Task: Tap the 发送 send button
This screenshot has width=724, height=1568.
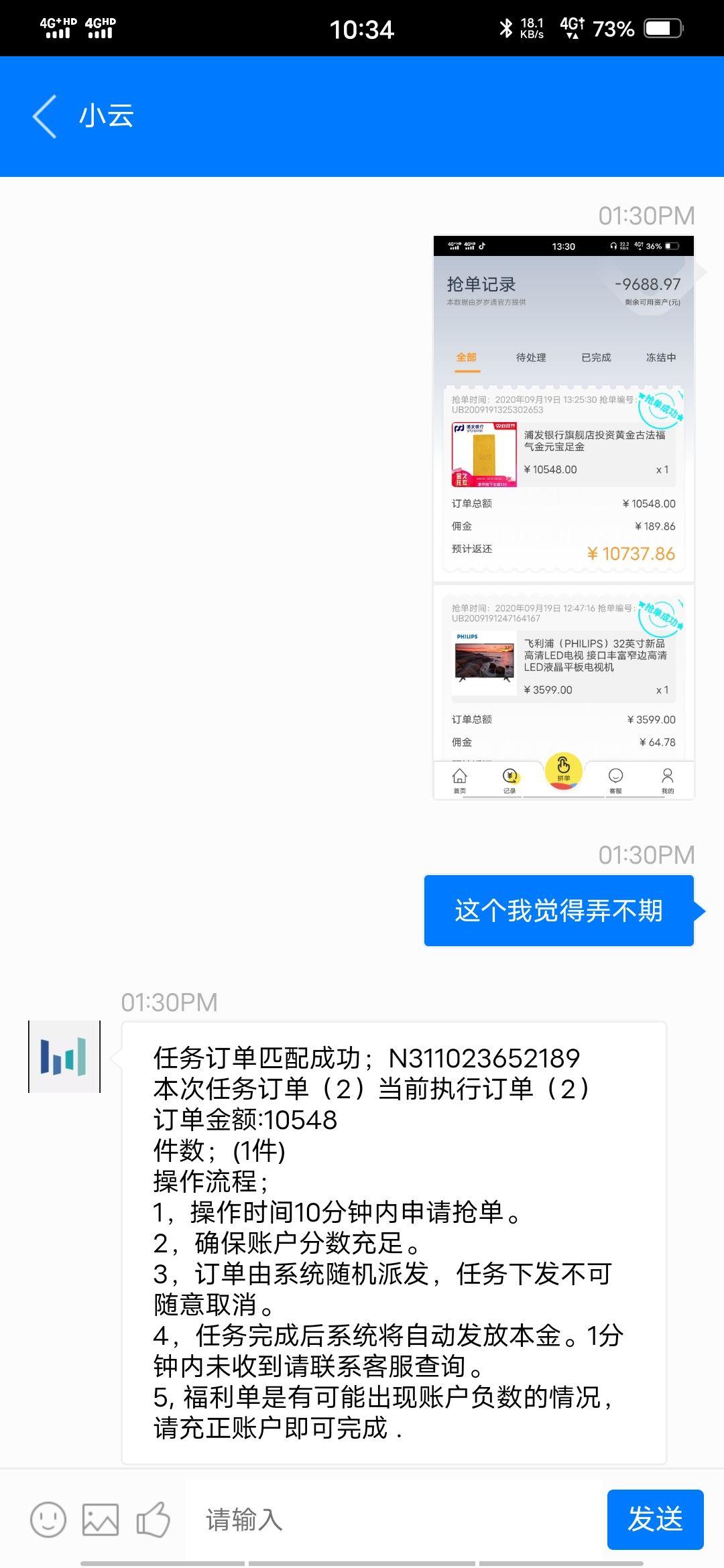Action: pyautogui.click(x=654, y=1519)
